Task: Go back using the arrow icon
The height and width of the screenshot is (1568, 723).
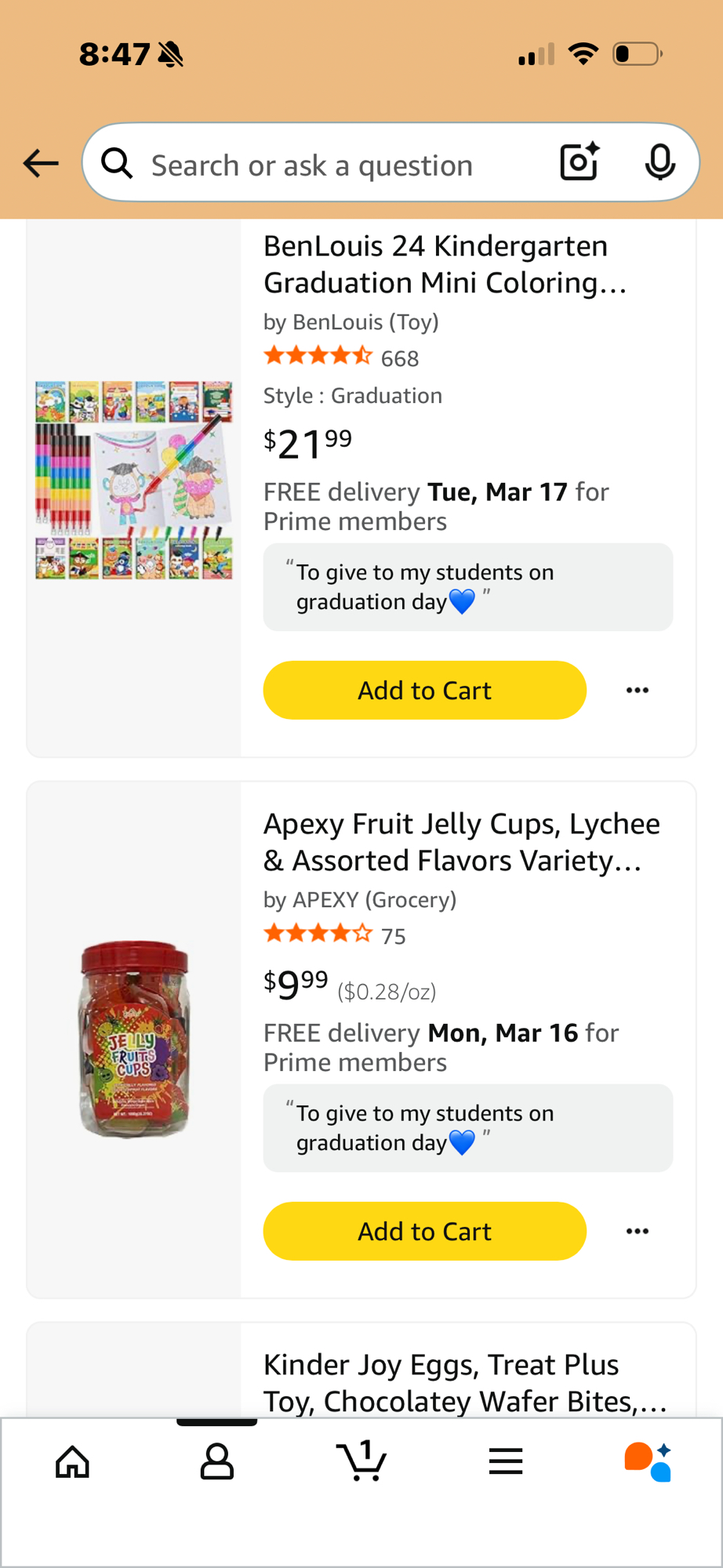Action: point(41,163)
